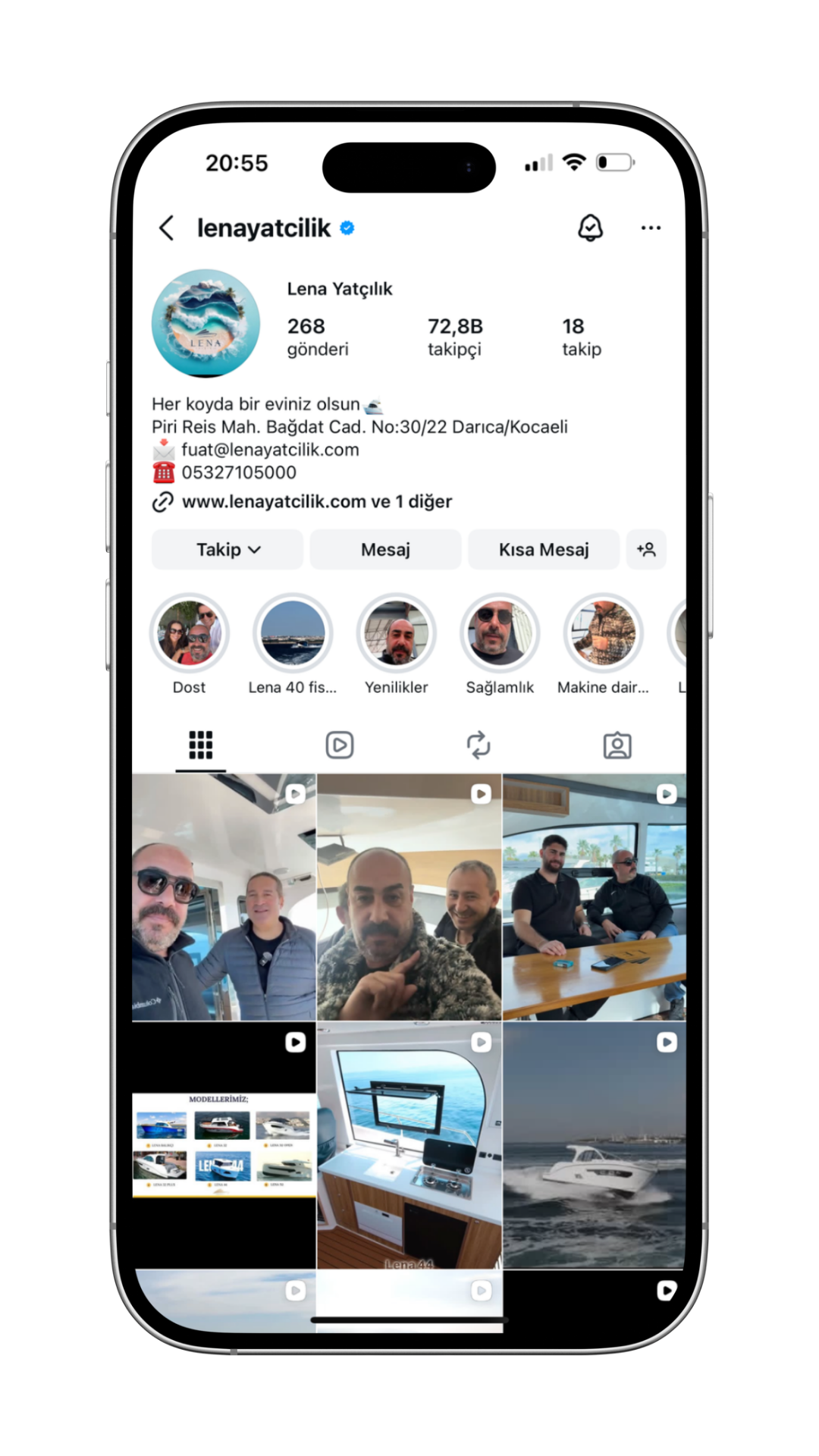This screenshot has width=819, height=1456.
Task: Open the notifications bell settings
Action: click(x=590, y=227)
